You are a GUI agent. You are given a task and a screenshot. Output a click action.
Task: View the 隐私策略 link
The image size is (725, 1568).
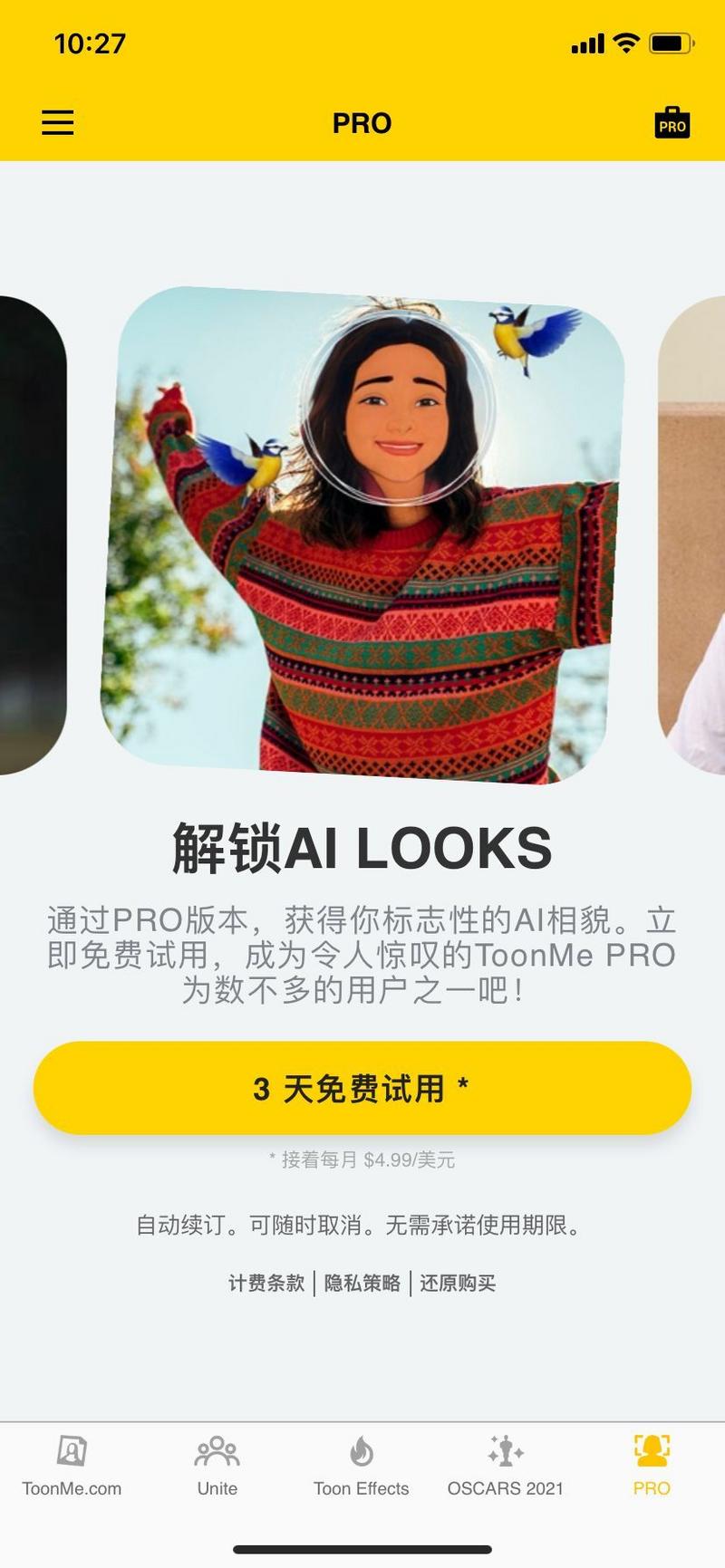[362, 1283]
